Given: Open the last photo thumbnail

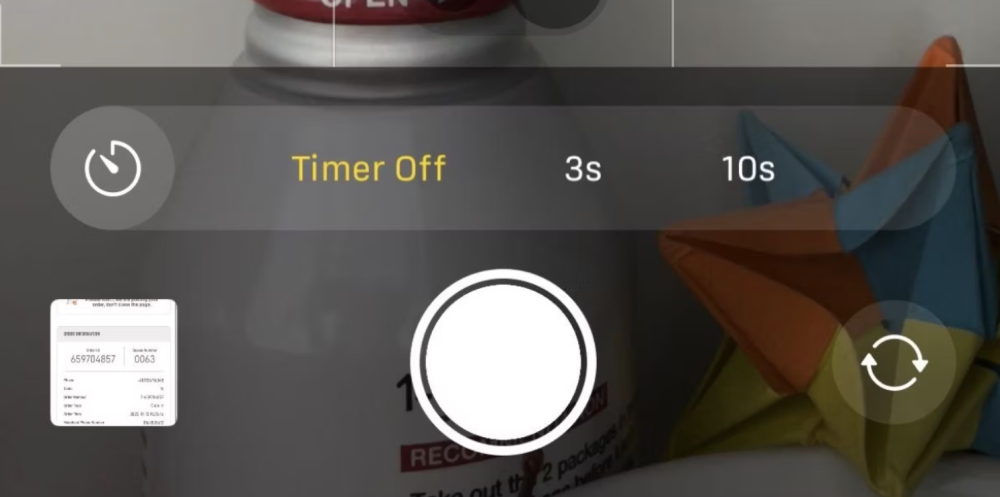Looking at the screenshot, I should pyautogui.click(x=113, y=363).
